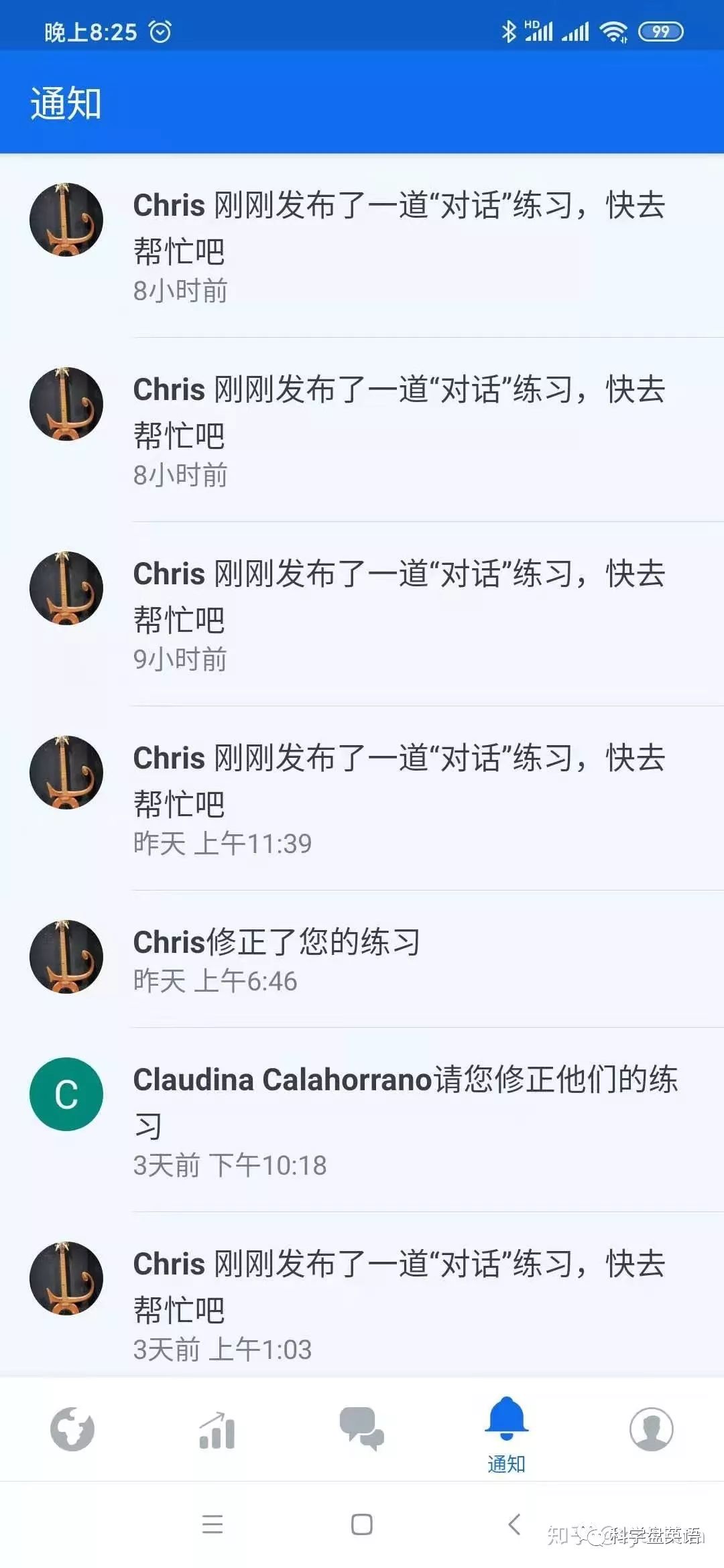This screenshot has height=1568, width=724.
Task: Tap the Bluetooth status icon
Action: 510,29
